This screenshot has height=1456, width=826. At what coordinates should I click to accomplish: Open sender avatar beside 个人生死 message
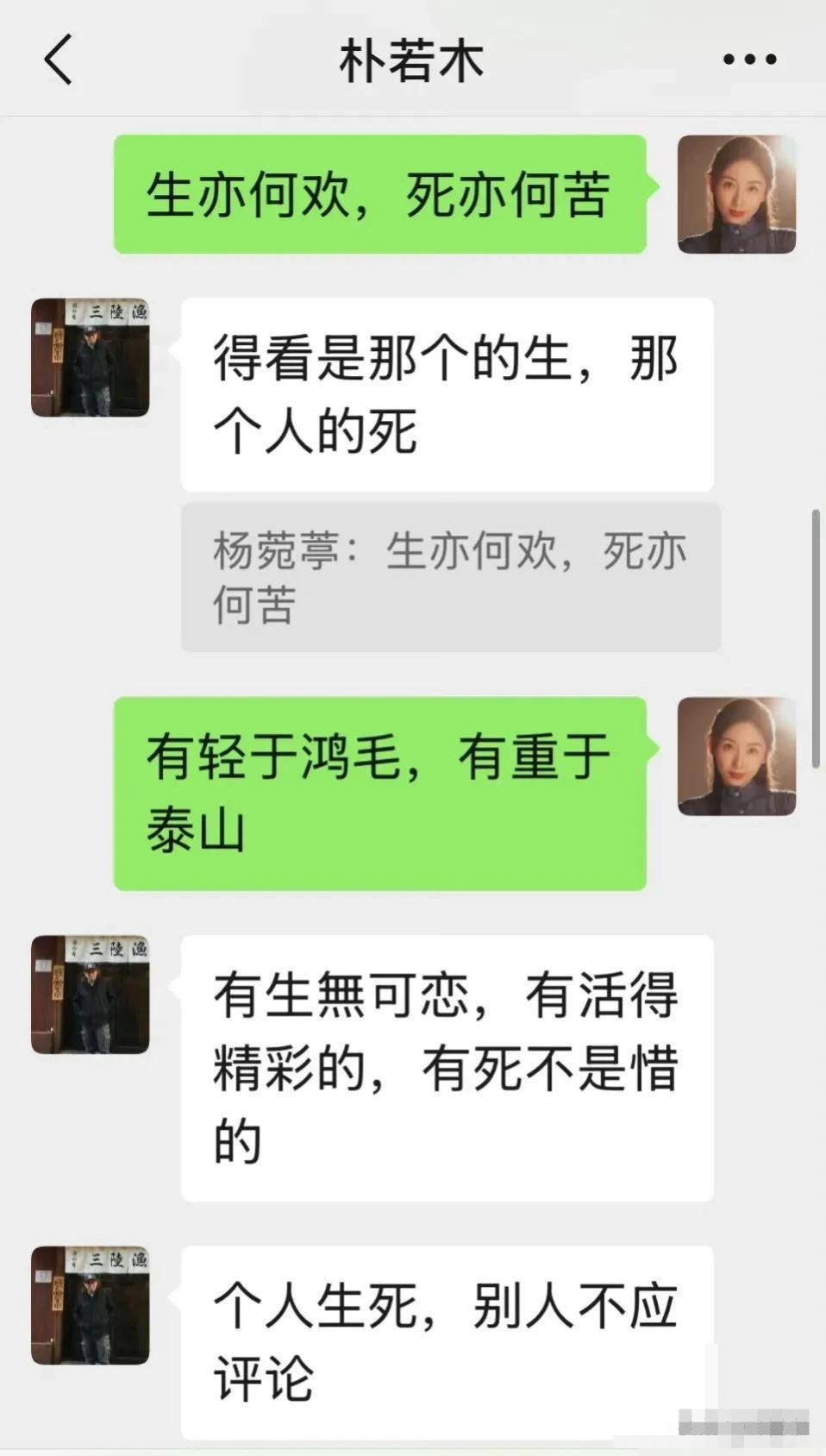point(91,1305)
